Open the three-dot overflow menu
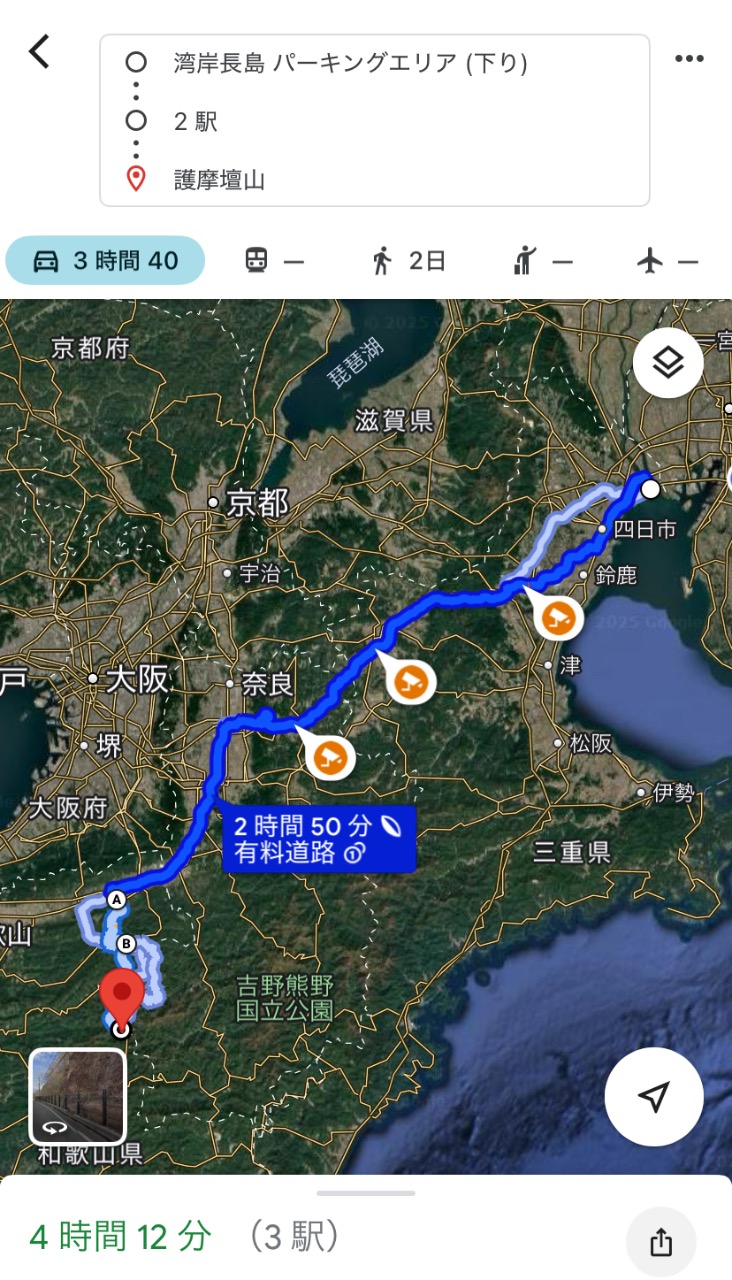 (x=689, y=59)
